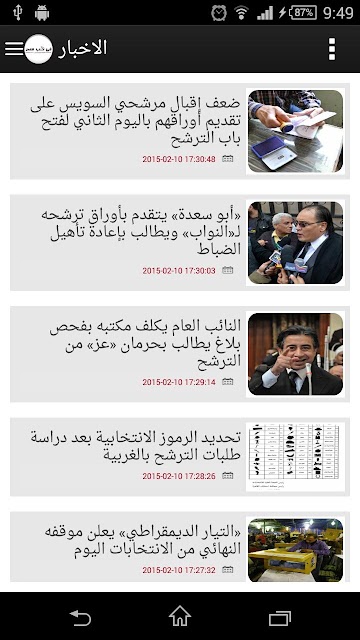View the «التيار الديمقراطي» news item
Screen dimensions: 360x640
pos(180,547)
